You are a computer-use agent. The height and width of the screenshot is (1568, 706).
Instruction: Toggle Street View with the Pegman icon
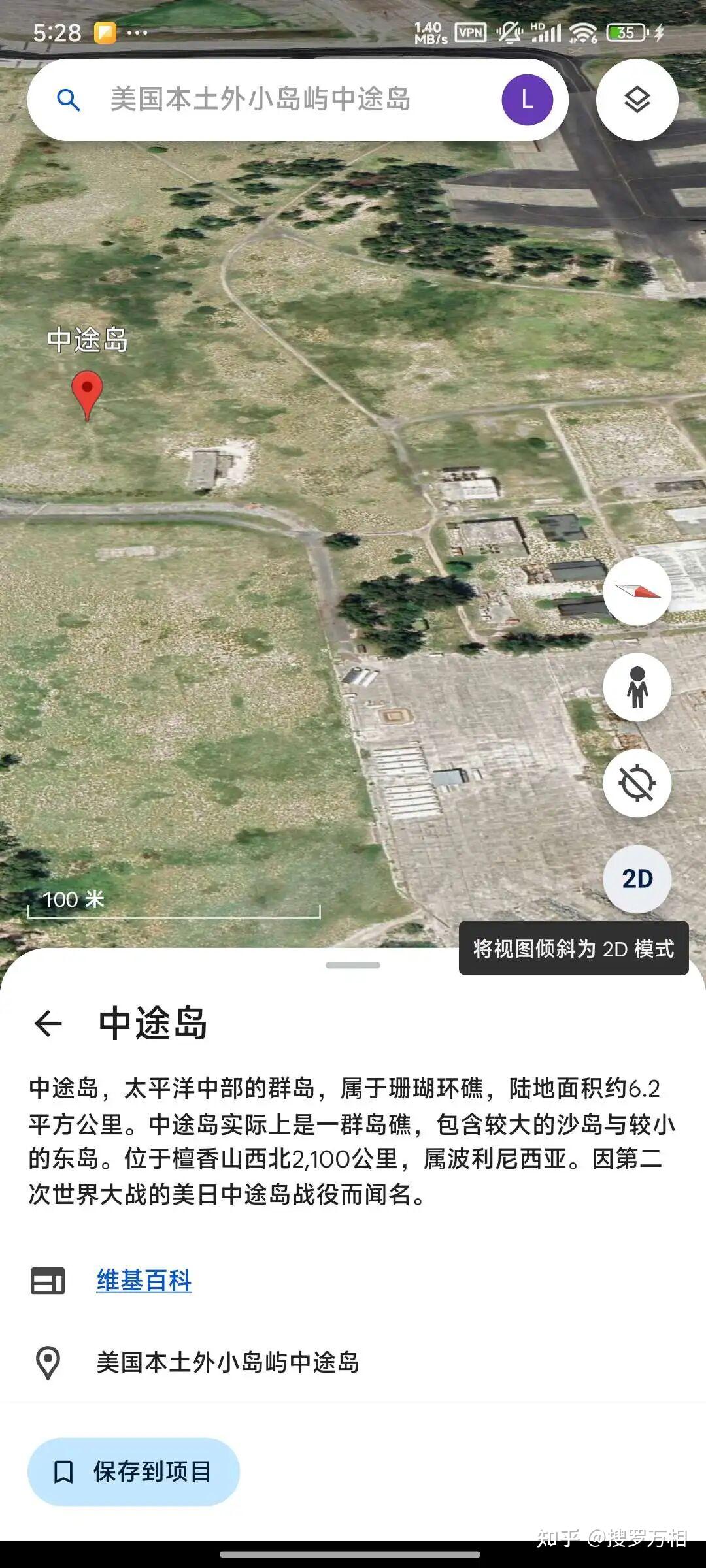coord(637,687)
